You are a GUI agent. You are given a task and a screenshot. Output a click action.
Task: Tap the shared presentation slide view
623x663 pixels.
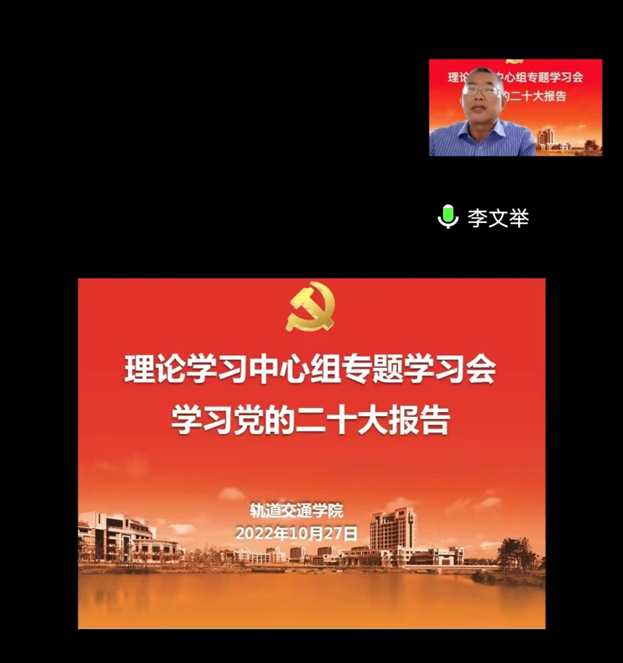(311, 453)
